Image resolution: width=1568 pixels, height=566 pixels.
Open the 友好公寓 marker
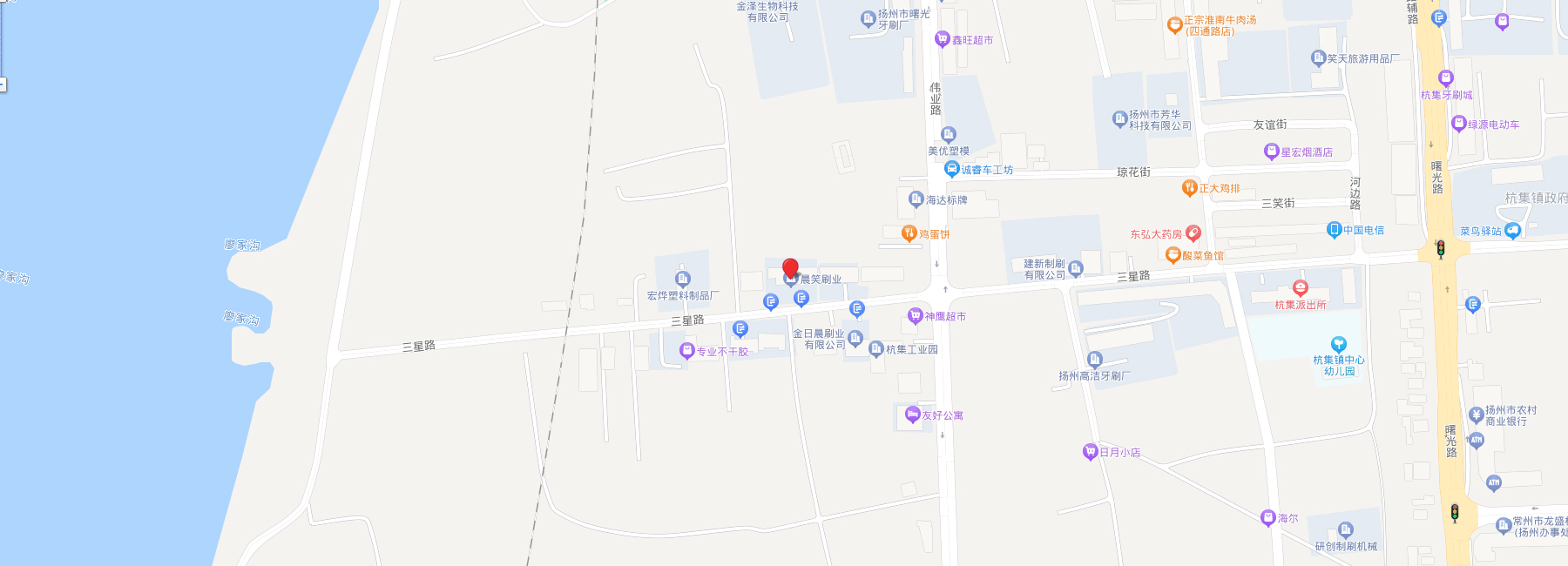pos(912,414)
